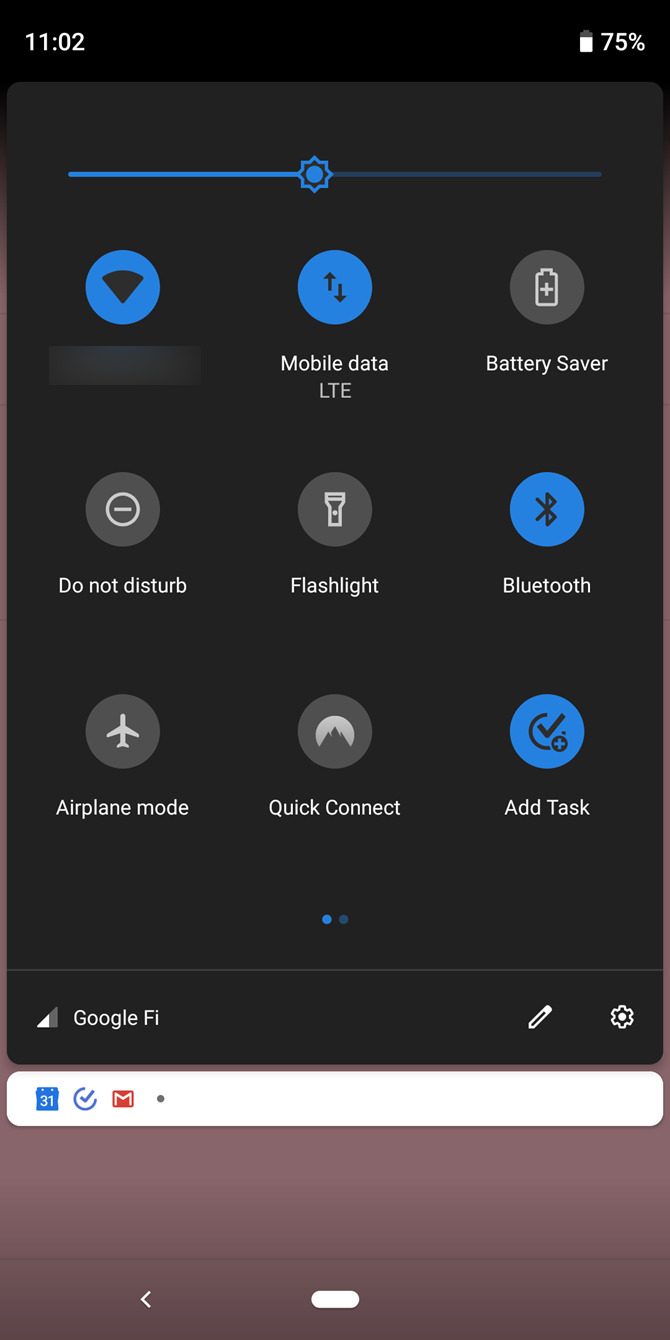Tap the home pill button
This screenshot has height=1340, width=670.
tap(335, 1299)
